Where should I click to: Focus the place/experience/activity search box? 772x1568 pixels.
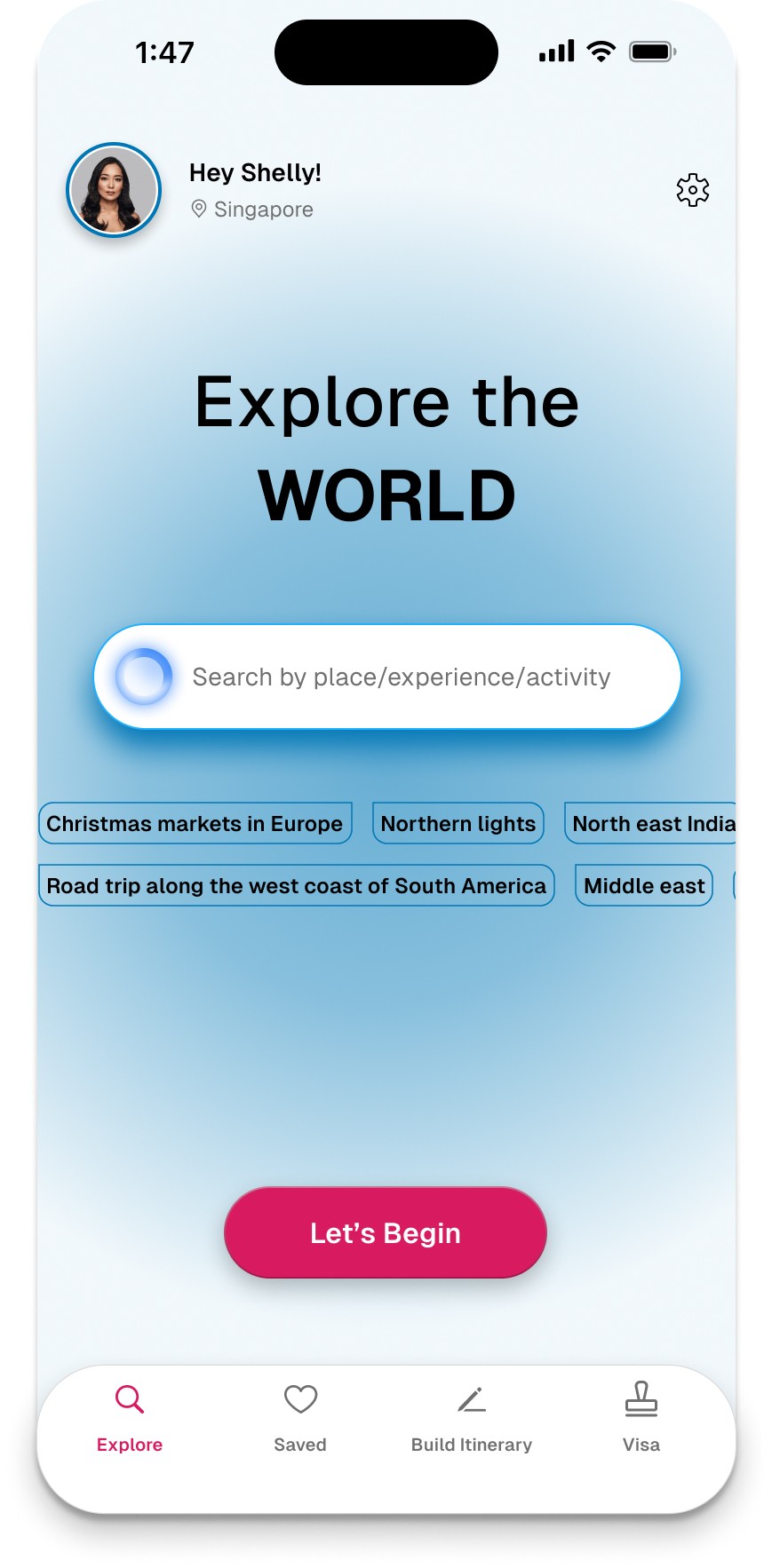[387, 677]
